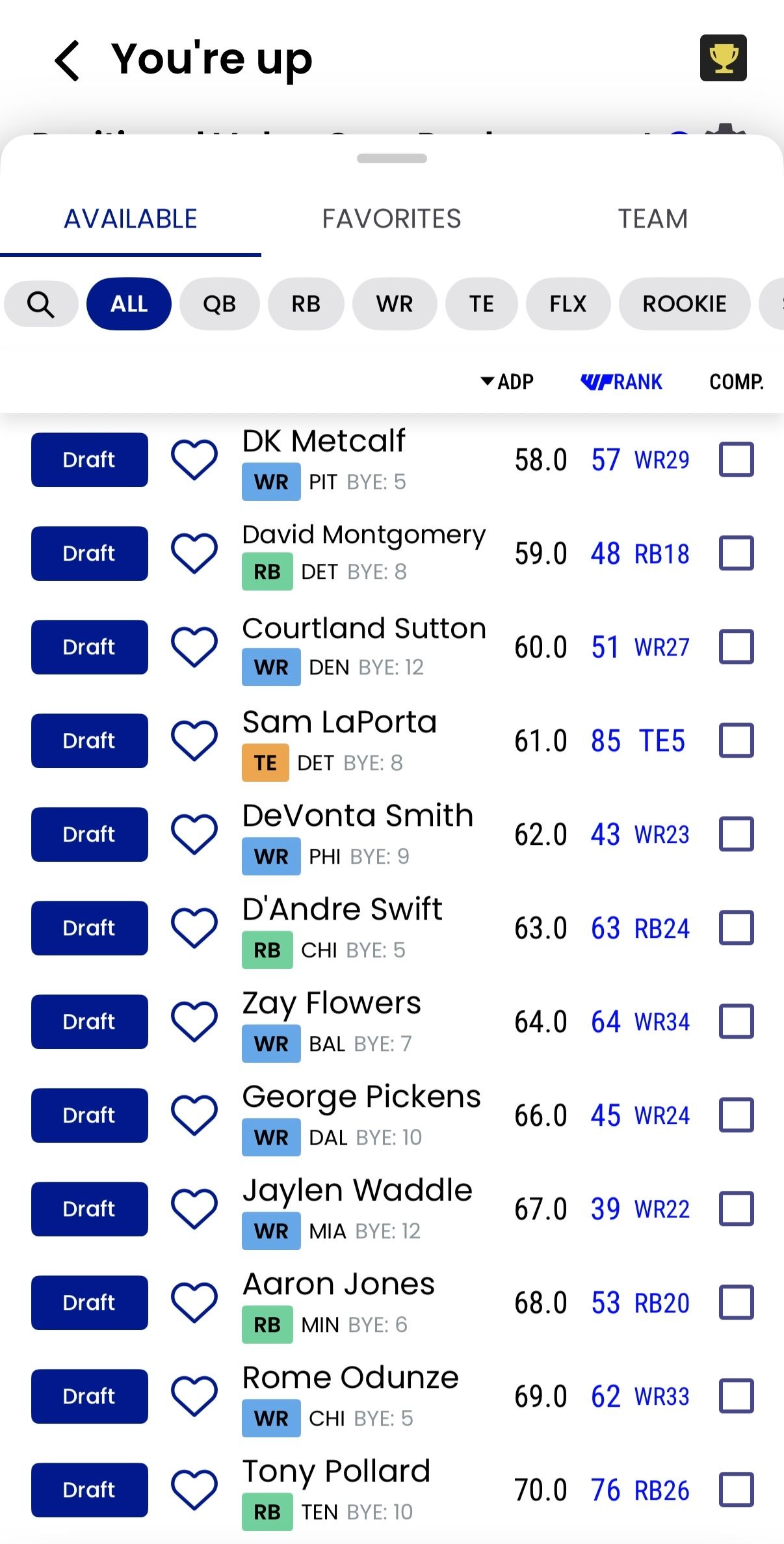Switch to the Favorites tab

[391, 219]
